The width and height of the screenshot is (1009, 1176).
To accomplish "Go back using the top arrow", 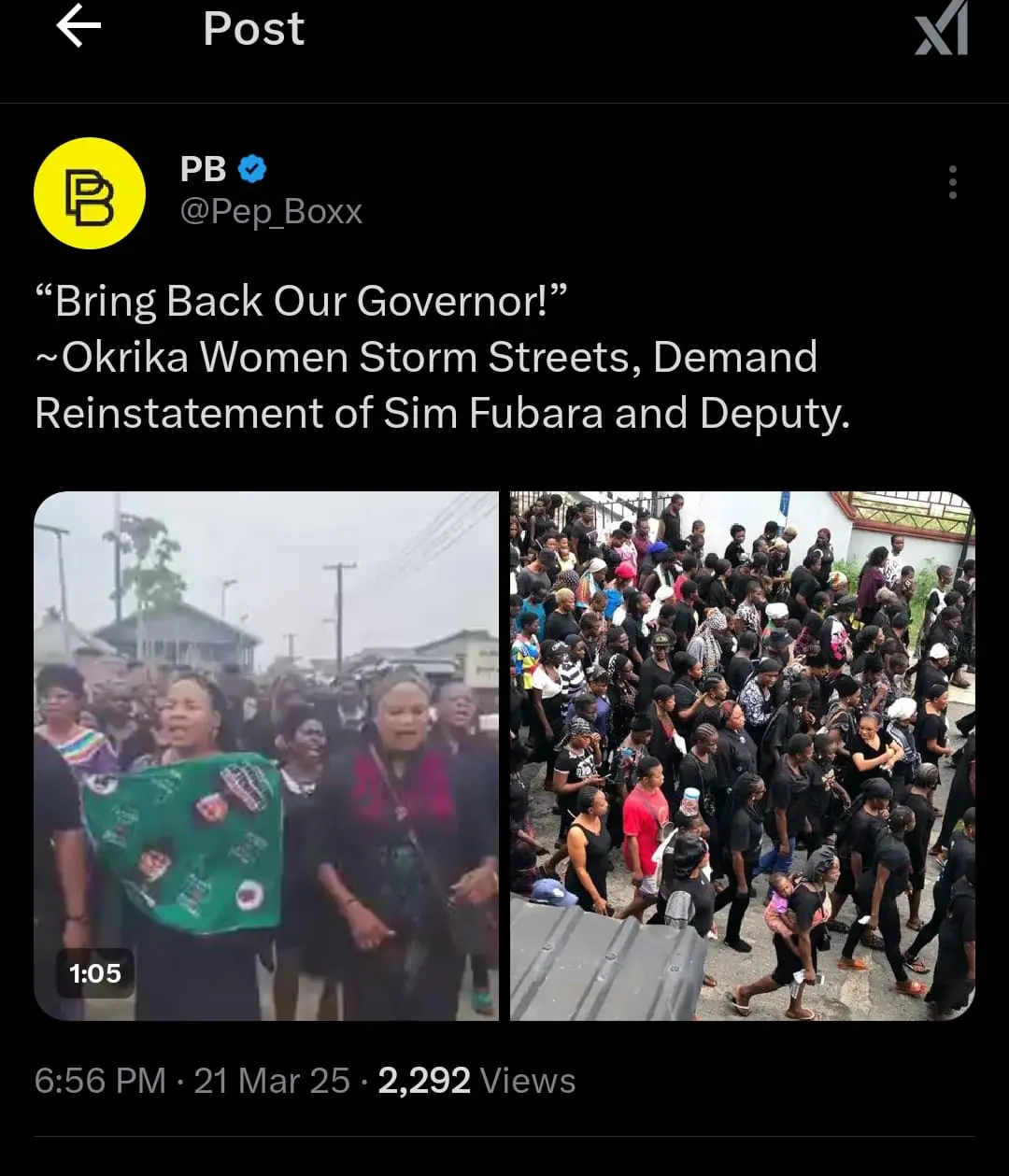I will [x=78, y=28].
